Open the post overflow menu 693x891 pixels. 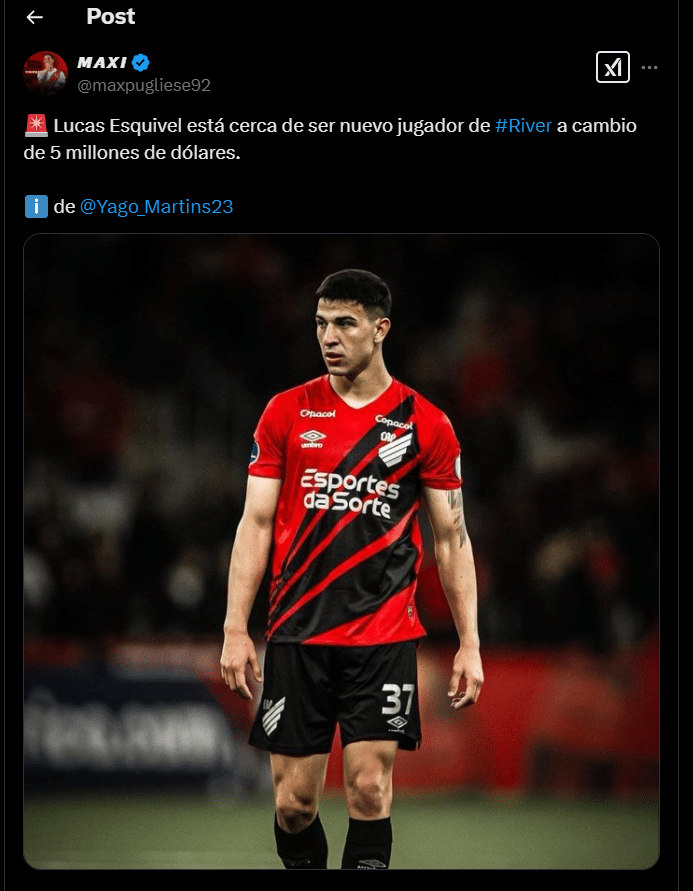(x=650, y=67)
